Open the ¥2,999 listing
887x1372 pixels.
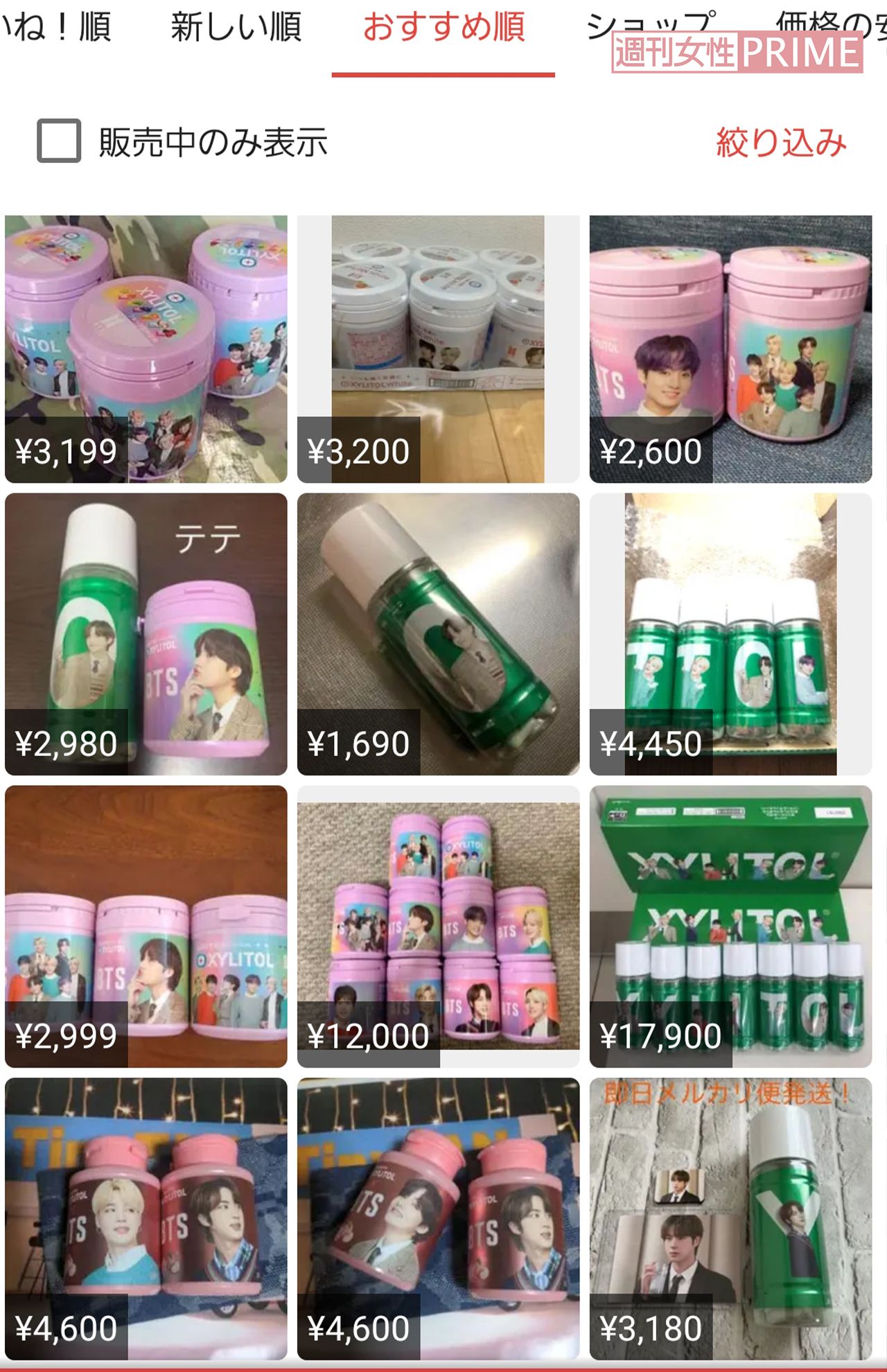click(x=146, y=926)
